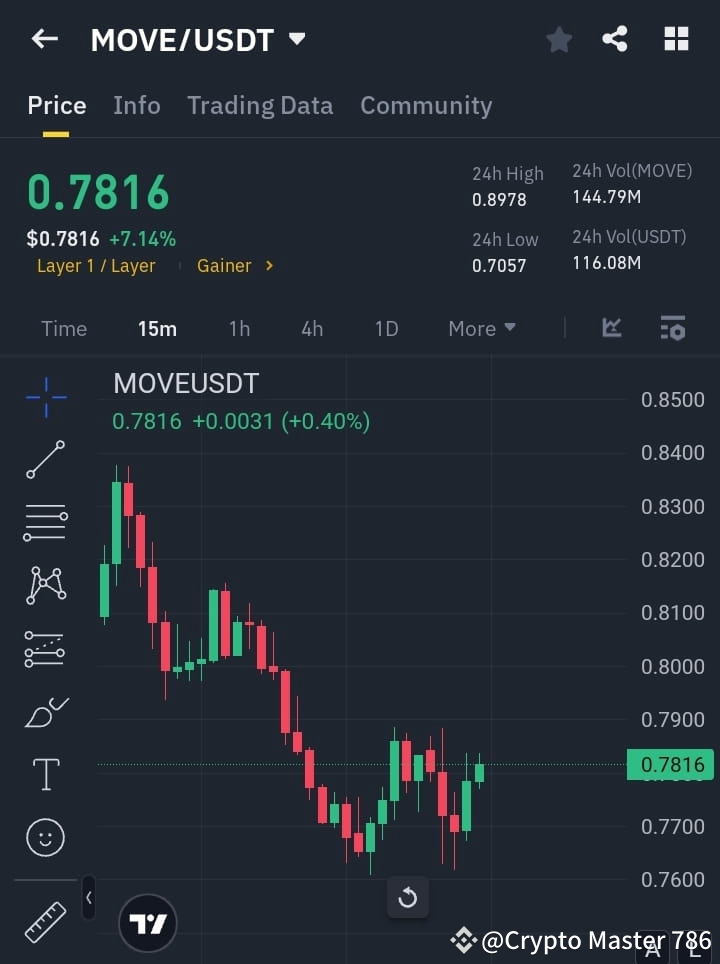
Task: Select the text annotation tool
Action: tap(44, 774)
